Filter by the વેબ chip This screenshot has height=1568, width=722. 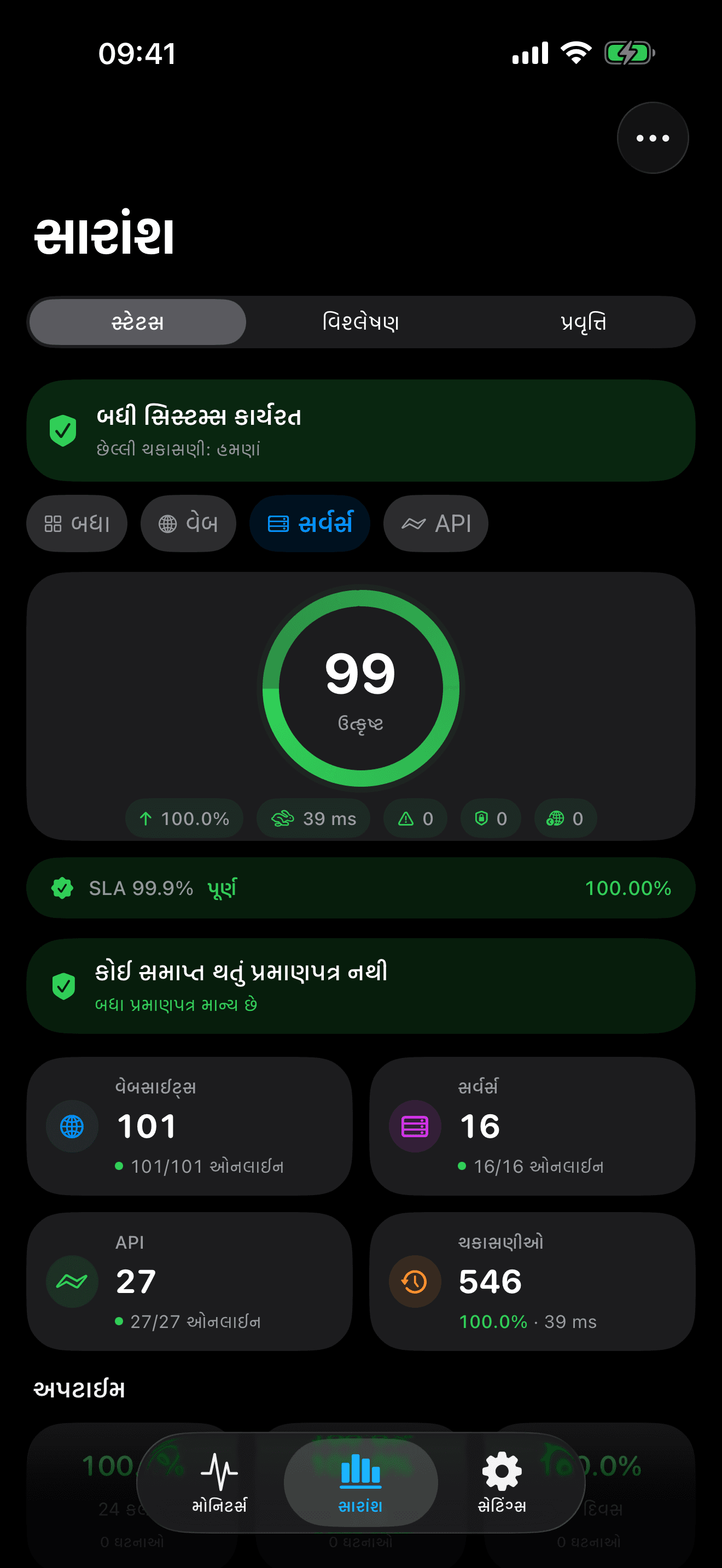(x=188, y=523)
